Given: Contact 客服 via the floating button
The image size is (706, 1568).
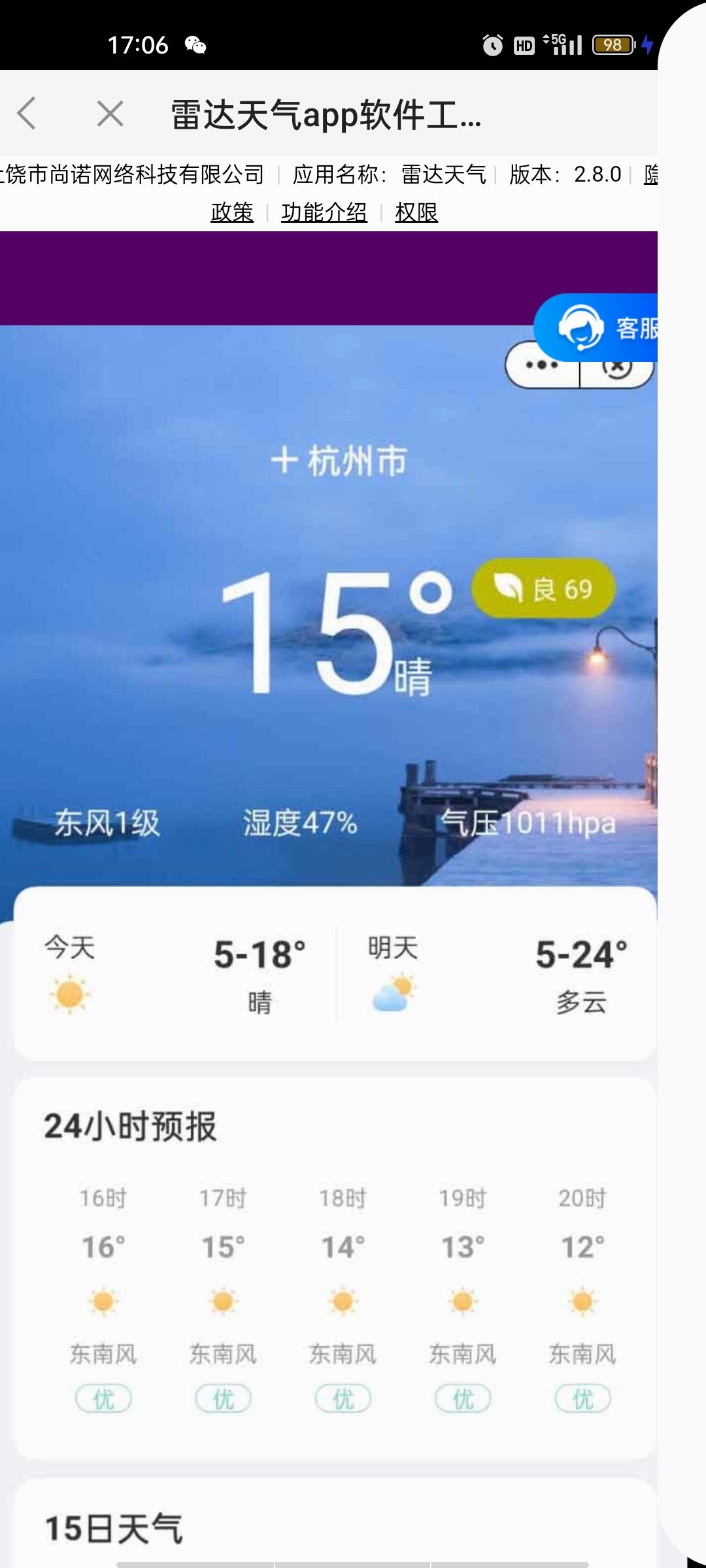Looking at the screenshot, I should pyautogui.click(x=596, y=327).
